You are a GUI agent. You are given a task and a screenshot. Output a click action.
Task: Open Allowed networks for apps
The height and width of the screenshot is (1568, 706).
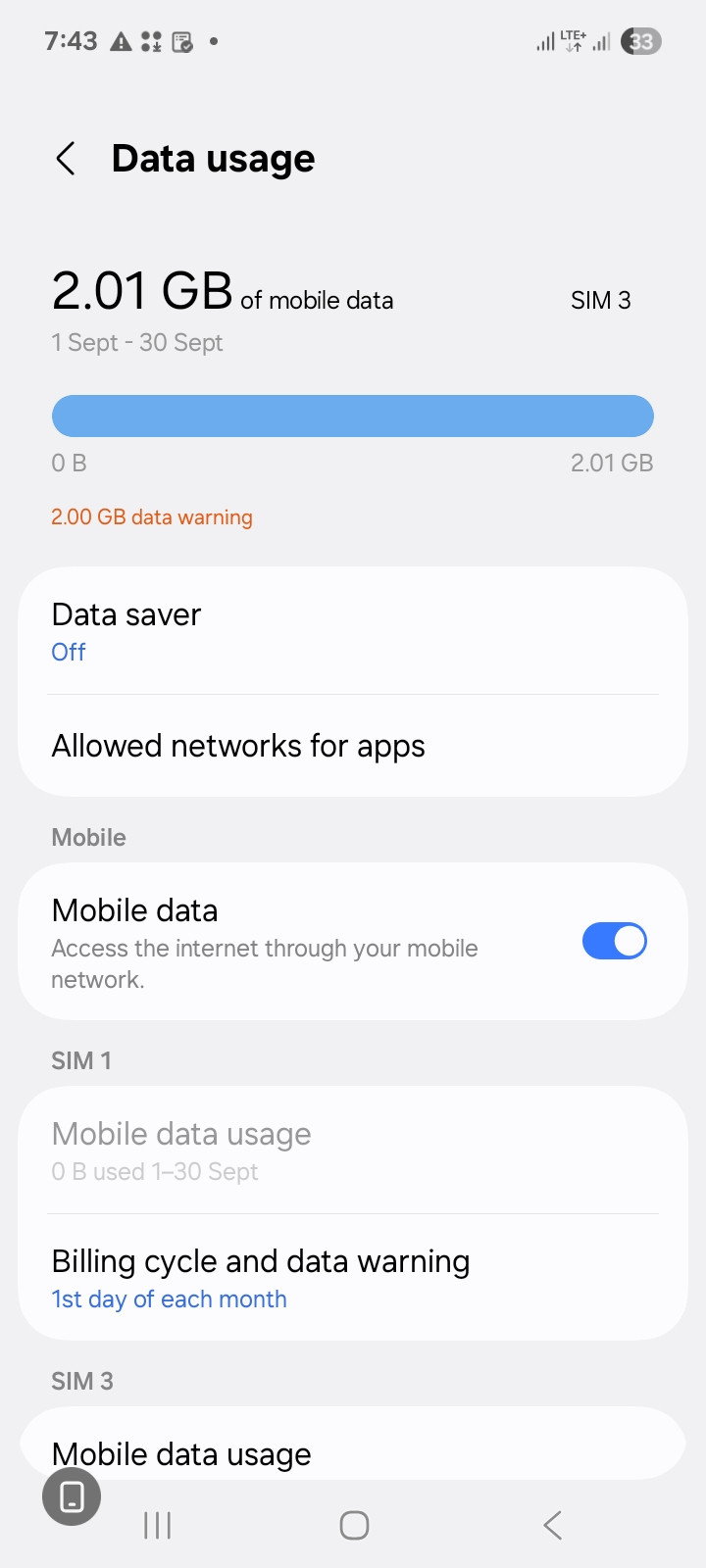point(353,746)
